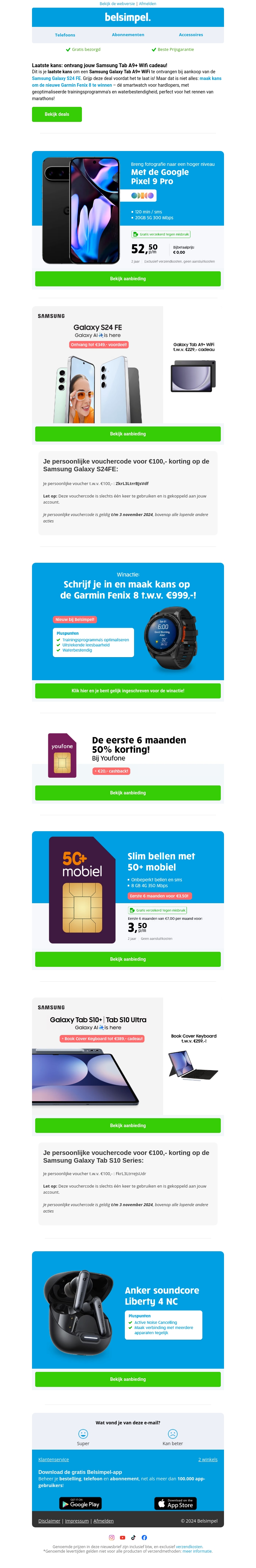This screenshot has width=256, height=1568.
Task: View the Youfone 50% discount offer
Action: pyautogui.click(x=128, y=792)
